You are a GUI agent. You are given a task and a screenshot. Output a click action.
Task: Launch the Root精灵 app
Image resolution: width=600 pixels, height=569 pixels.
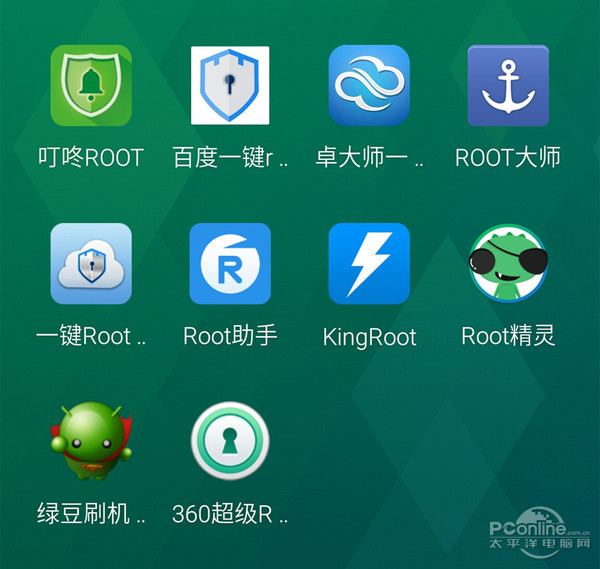(508, 264)
